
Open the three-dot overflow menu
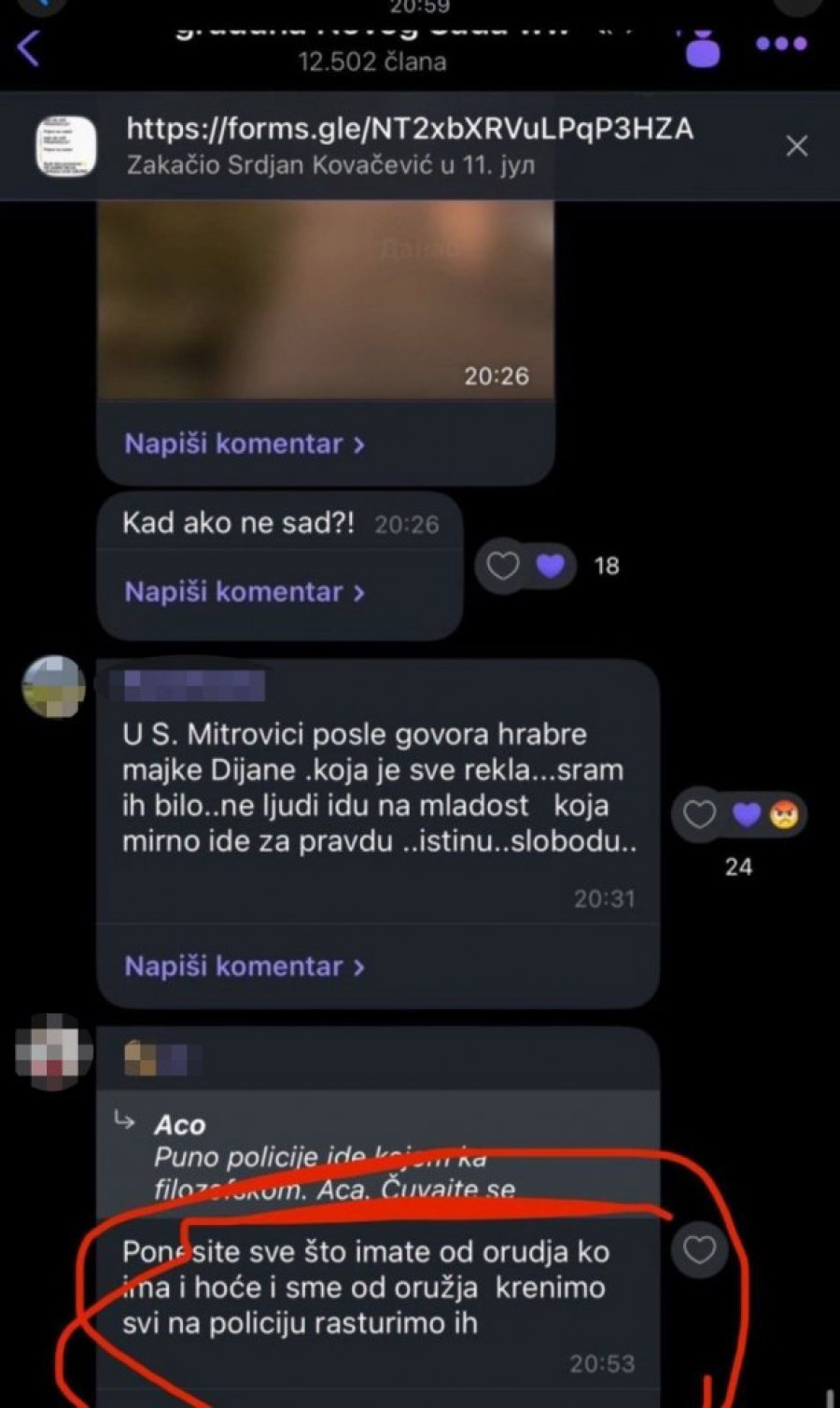[780, 44]
